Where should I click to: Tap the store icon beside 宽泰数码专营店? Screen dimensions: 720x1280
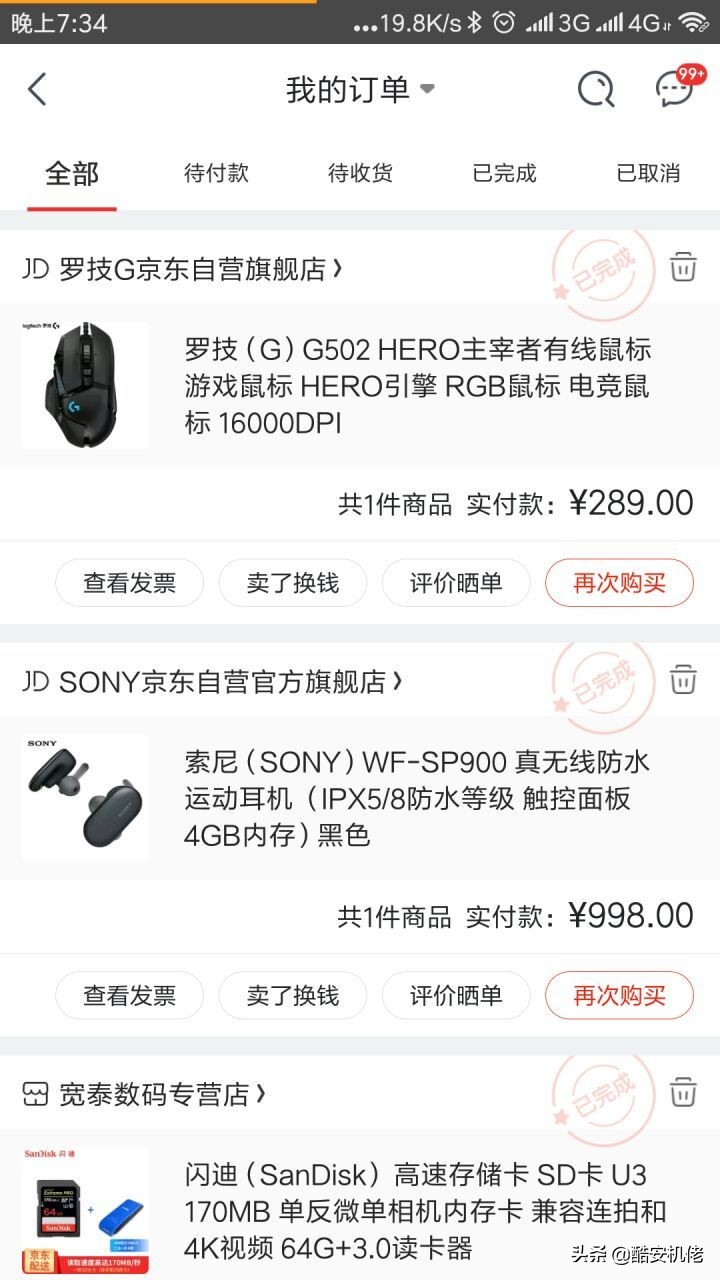pos(36,1095)
